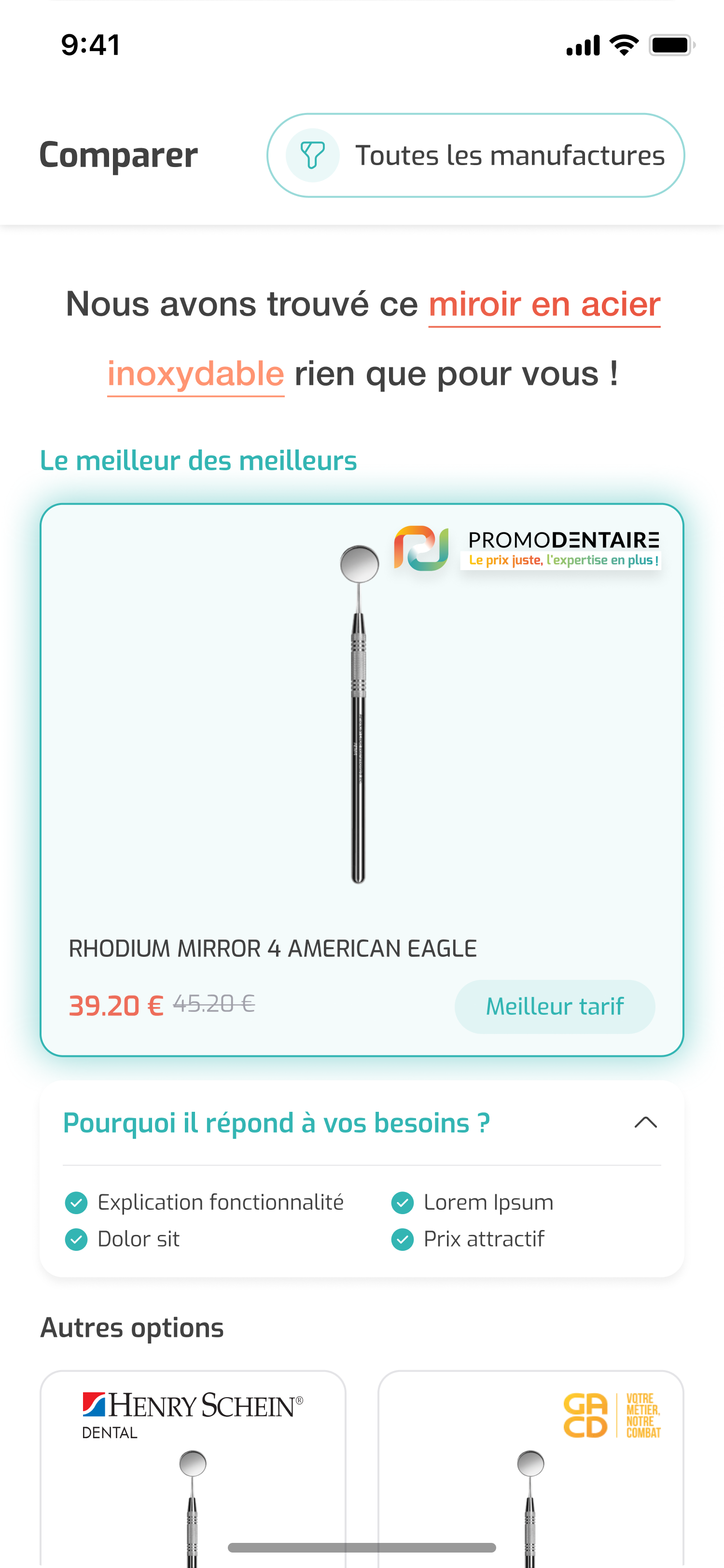The image size is (724, 1568).
Task: Tap the status bar clock showing 9:41
Action: tap(90, 44)
